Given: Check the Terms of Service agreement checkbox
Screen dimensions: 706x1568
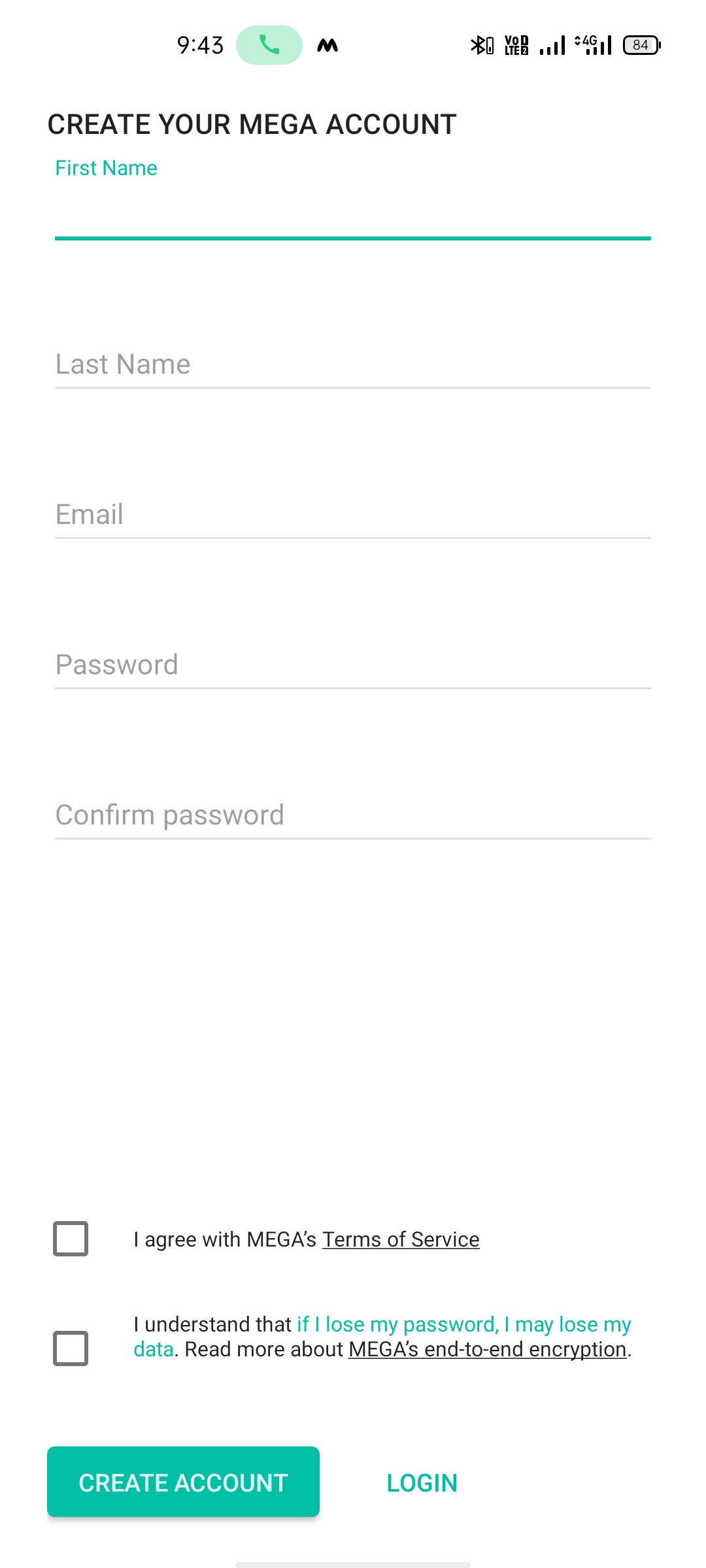Looking at the screenshot, I should point(71,1239).
